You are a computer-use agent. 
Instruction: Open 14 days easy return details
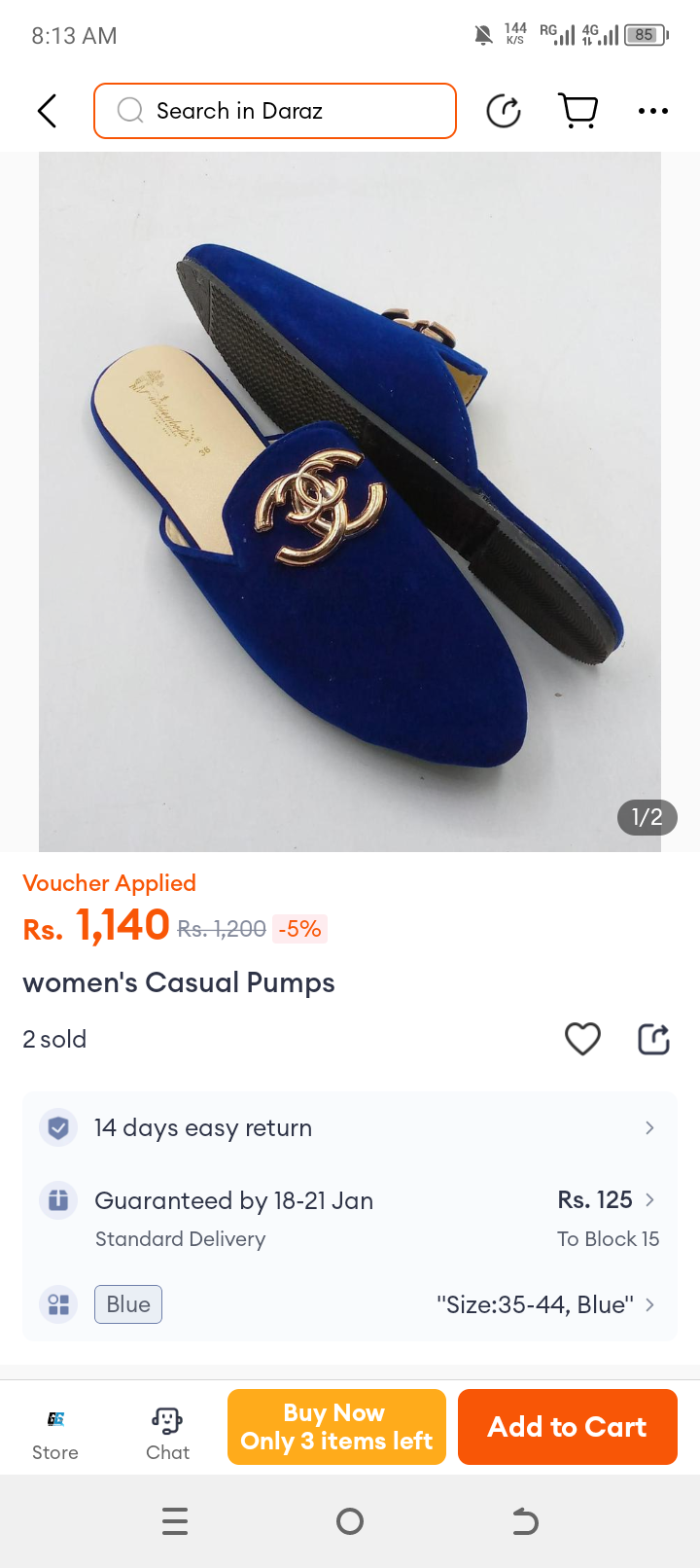(350, 1128)
